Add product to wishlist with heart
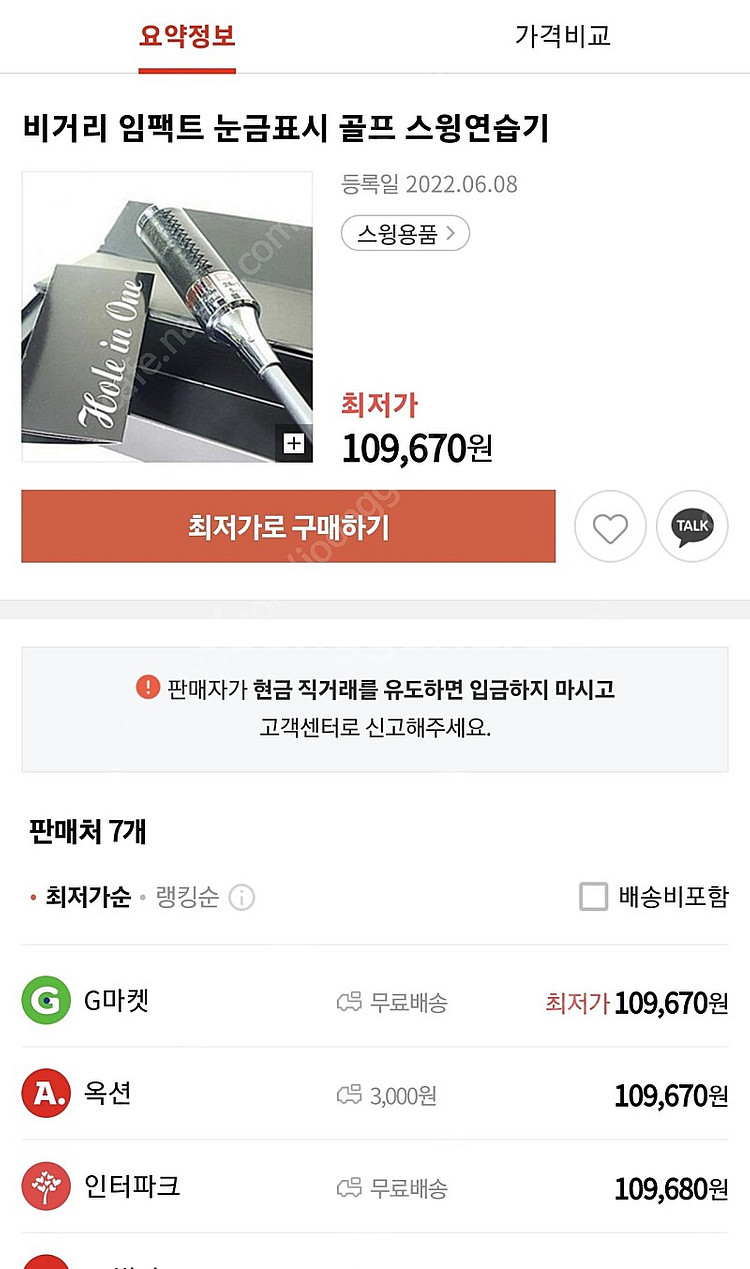The image size is (750, 1269). (610, 527)
